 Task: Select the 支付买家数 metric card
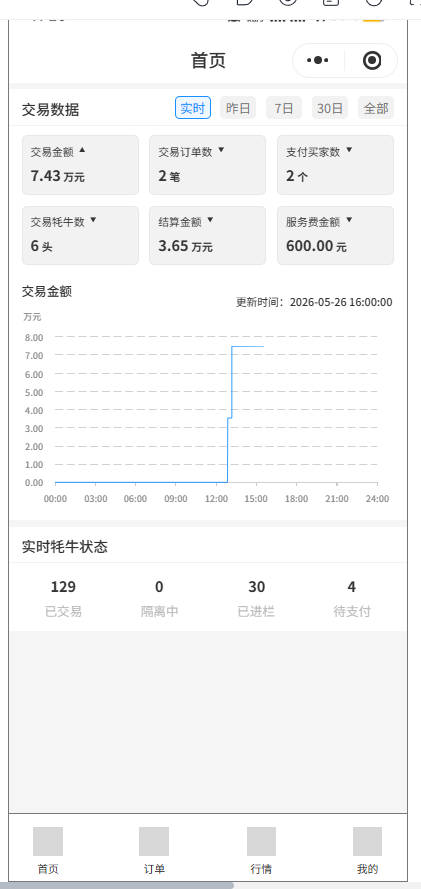click(x=335, y=165)
